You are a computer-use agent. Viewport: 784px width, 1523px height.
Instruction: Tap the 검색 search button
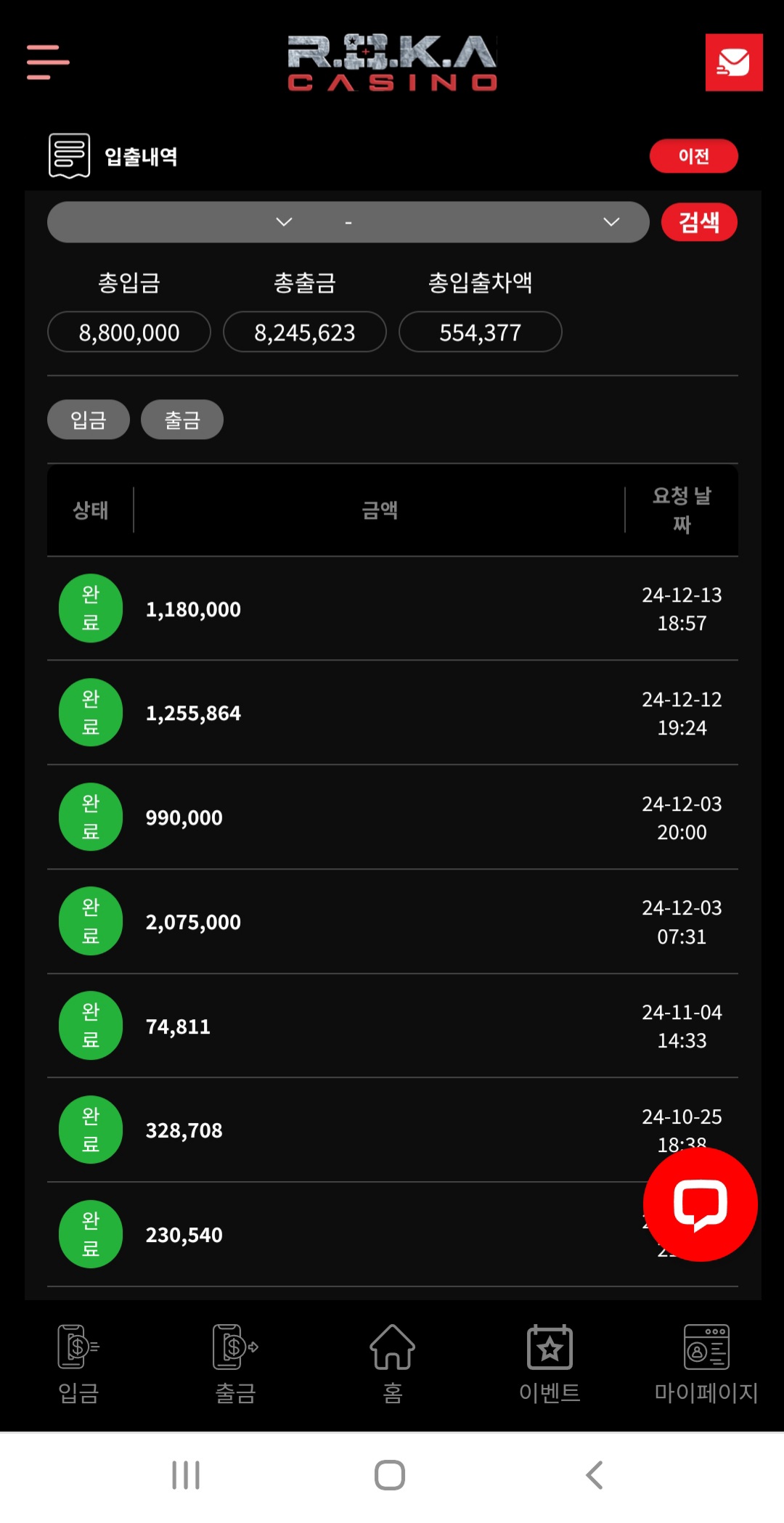click(699, 221)
